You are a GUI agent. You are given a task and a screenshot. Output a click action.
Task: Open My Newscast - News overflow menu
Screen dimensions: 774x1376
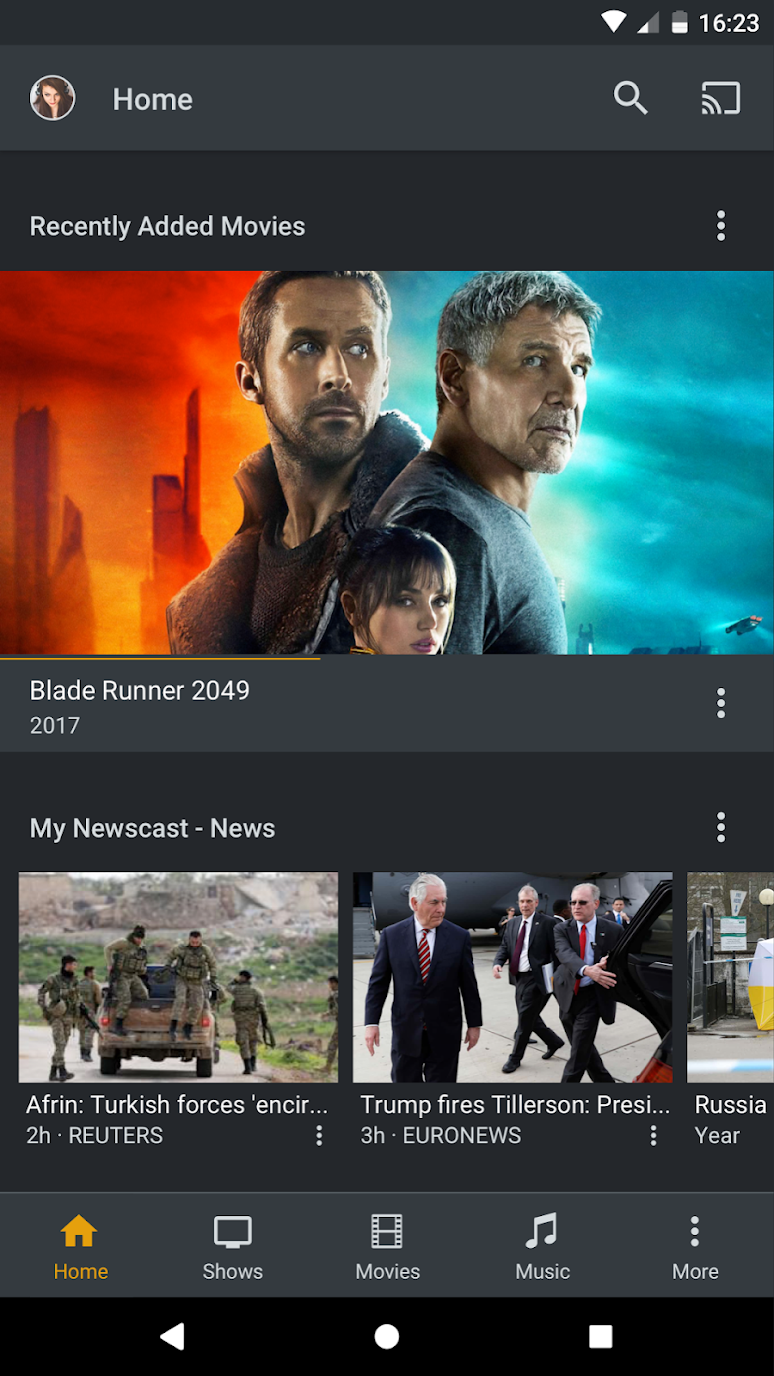(x=720, y=827)
